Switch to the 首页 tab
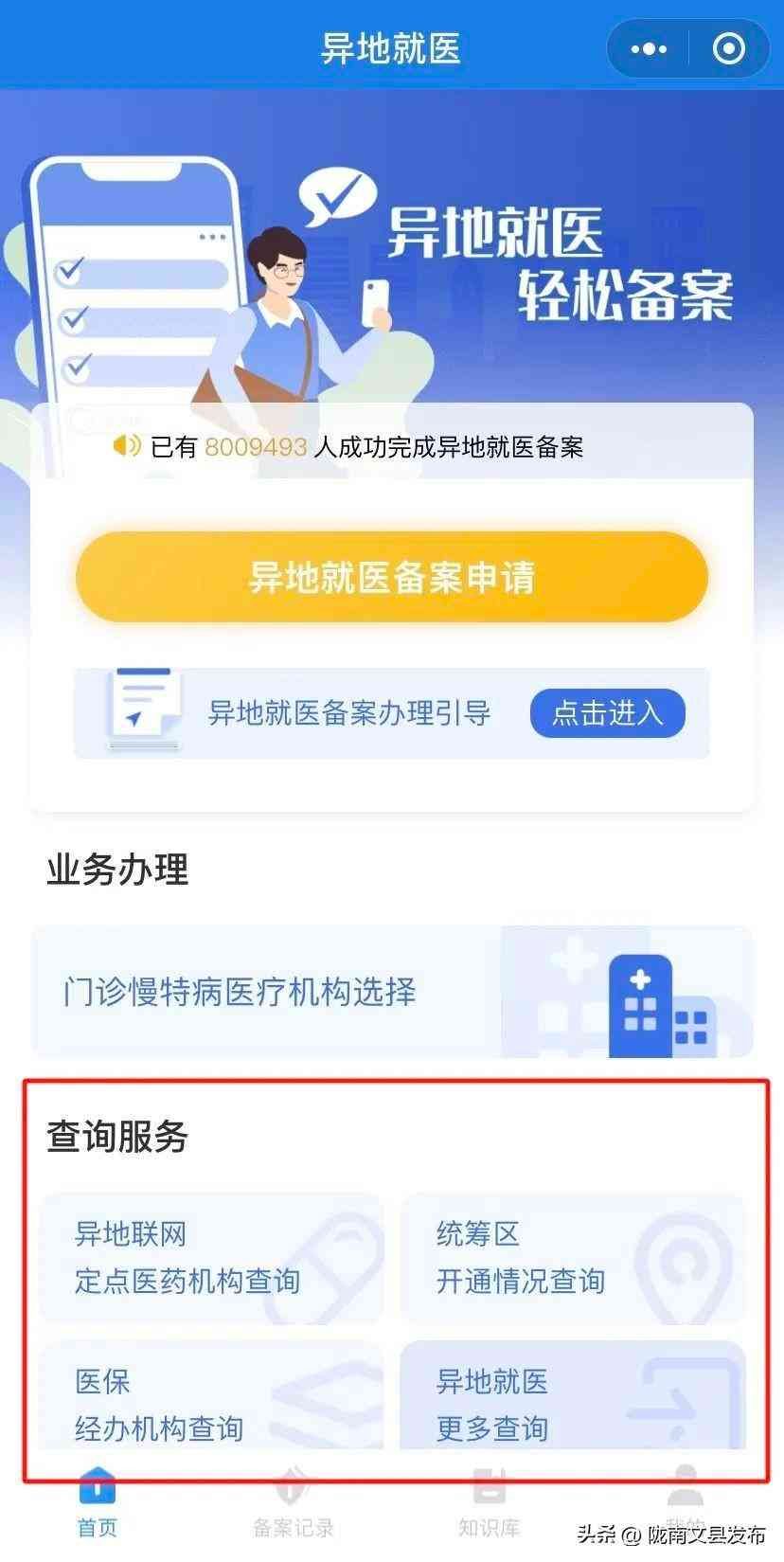This screenshot has width=784, height=1562. [x=98, y=1501]
